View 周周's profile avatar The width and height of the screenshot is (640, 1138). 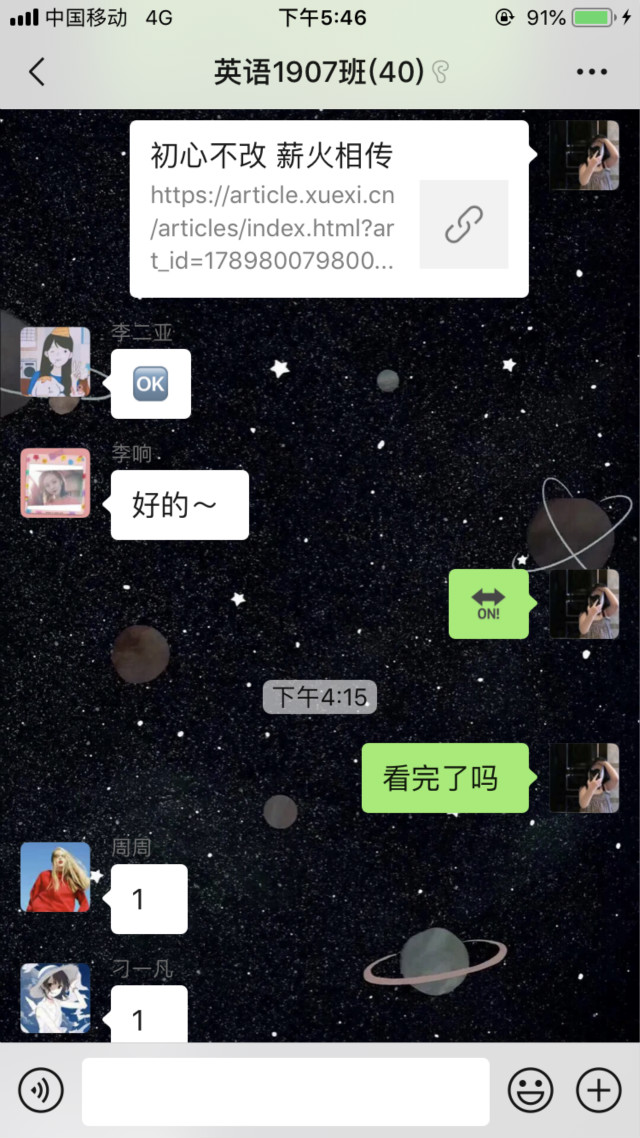55,877
